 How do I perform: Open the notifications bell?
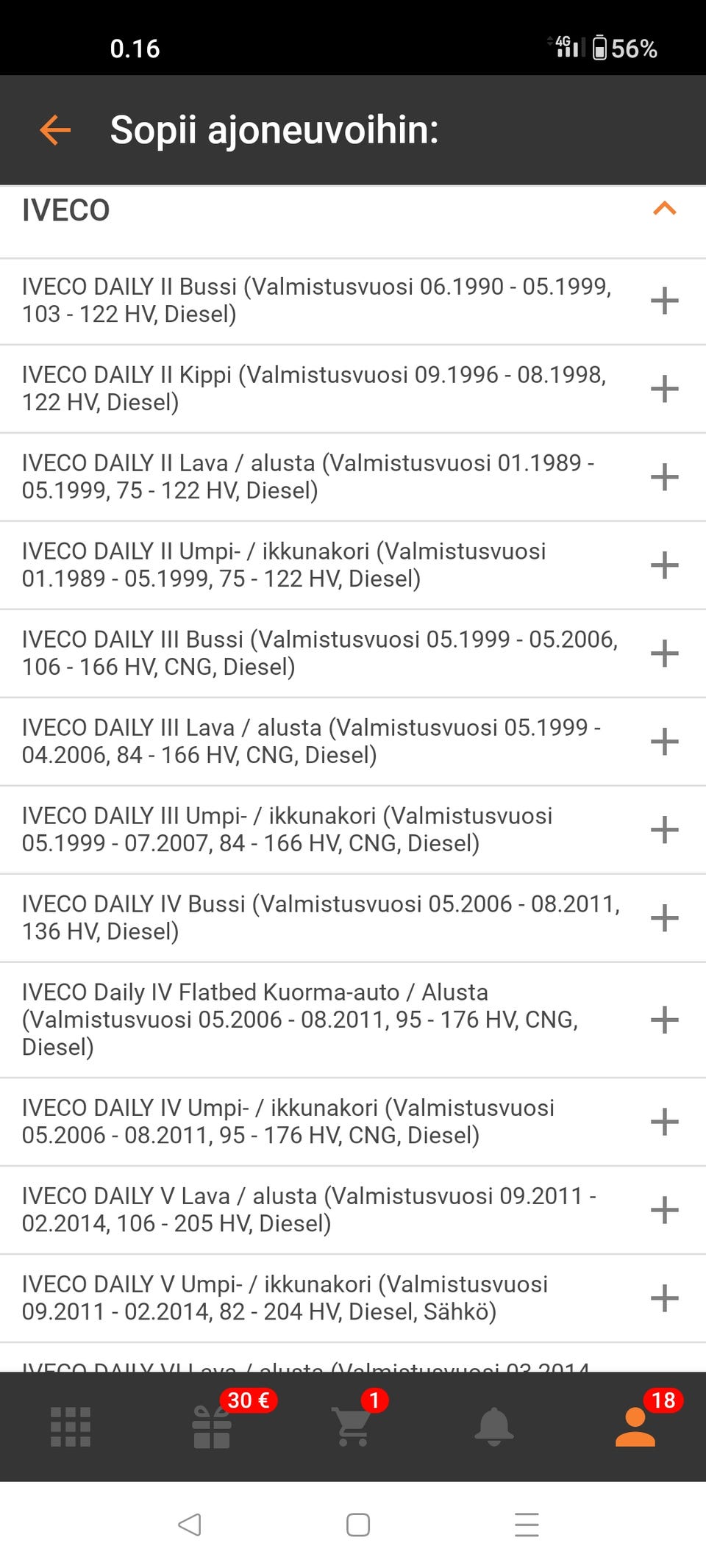(494, 1427)
